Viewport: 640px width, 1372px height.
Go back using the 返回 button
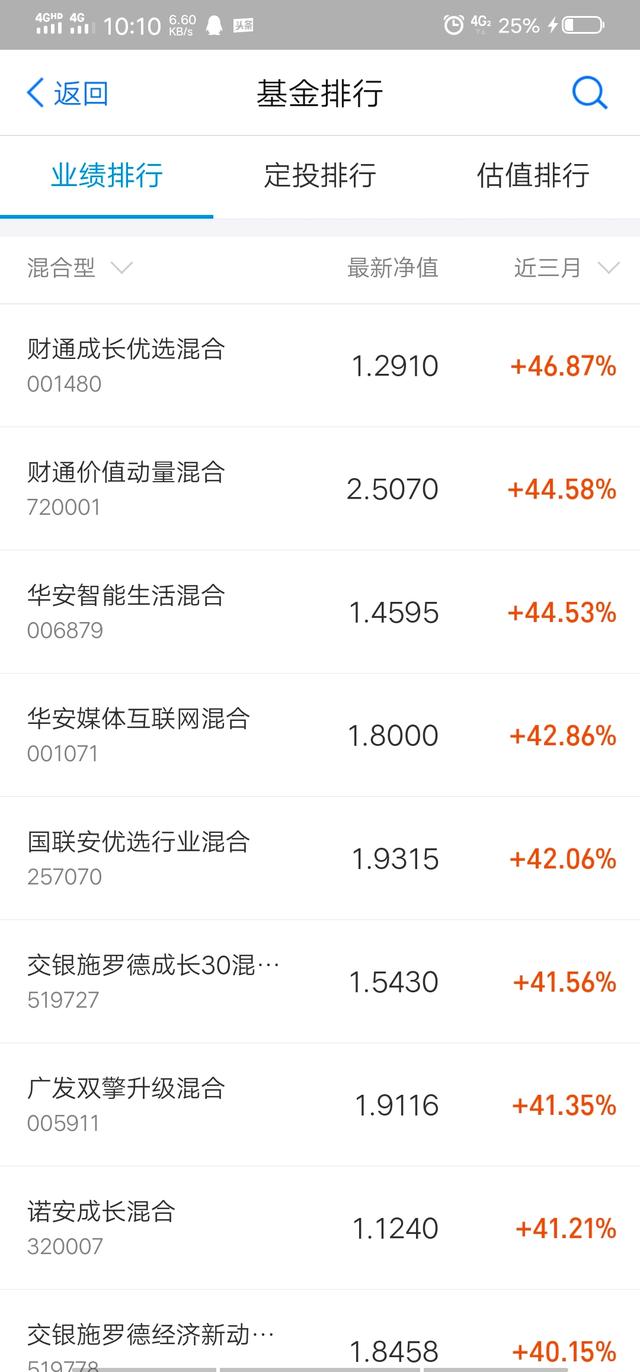point(66,94)
